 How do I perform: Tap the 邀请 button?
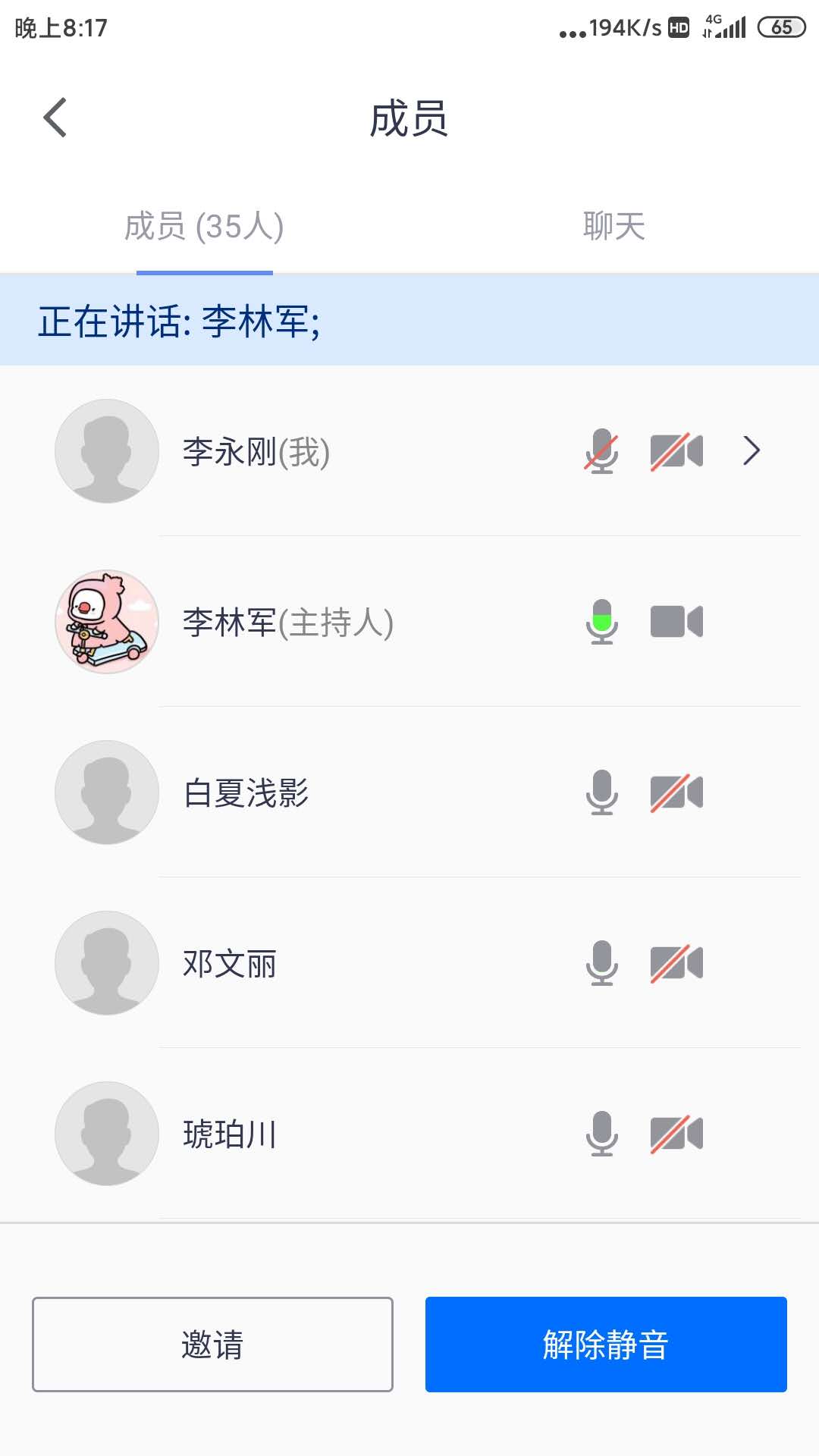212,1345
